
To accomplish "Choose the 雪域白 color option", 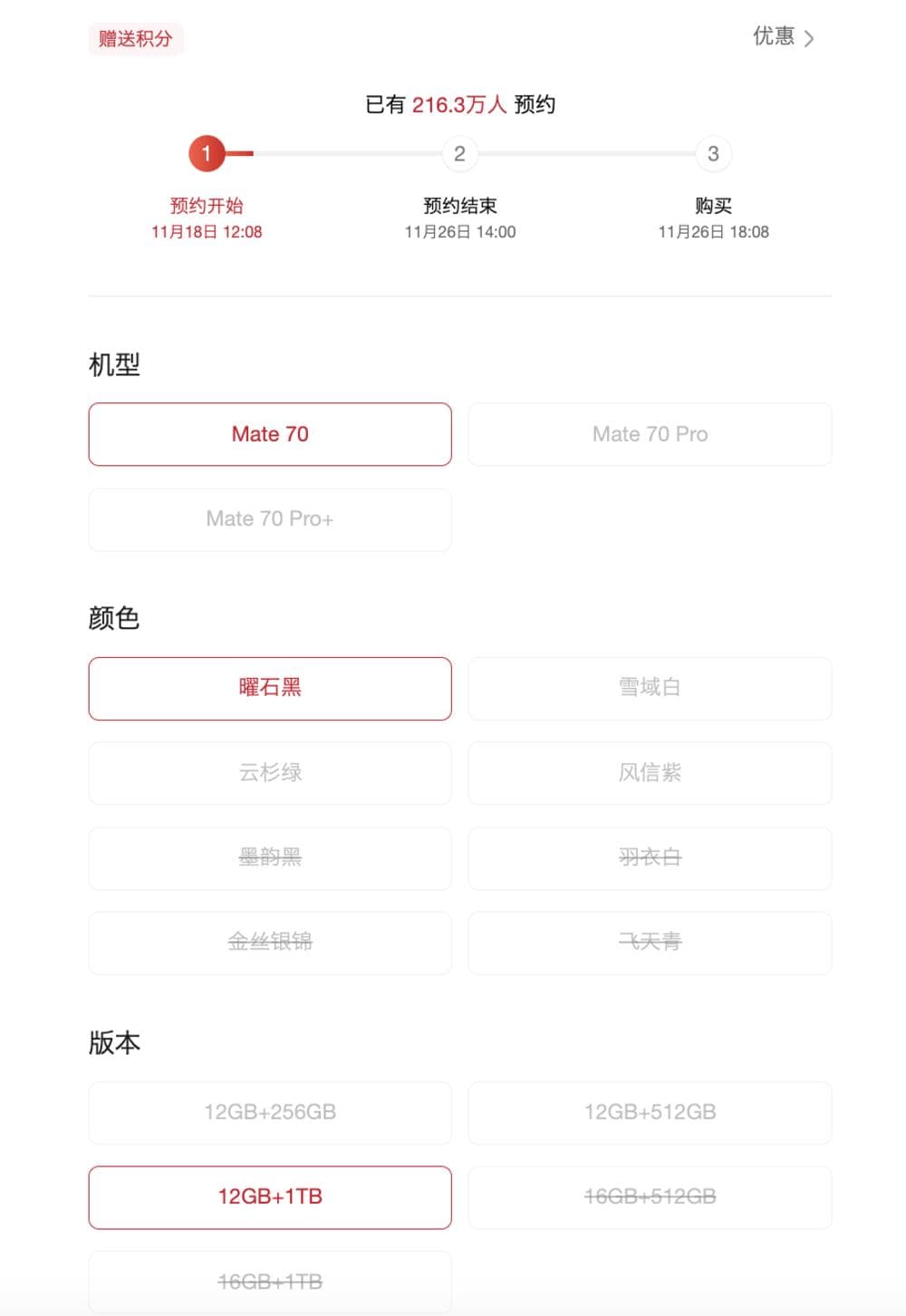I will (650, 688).
